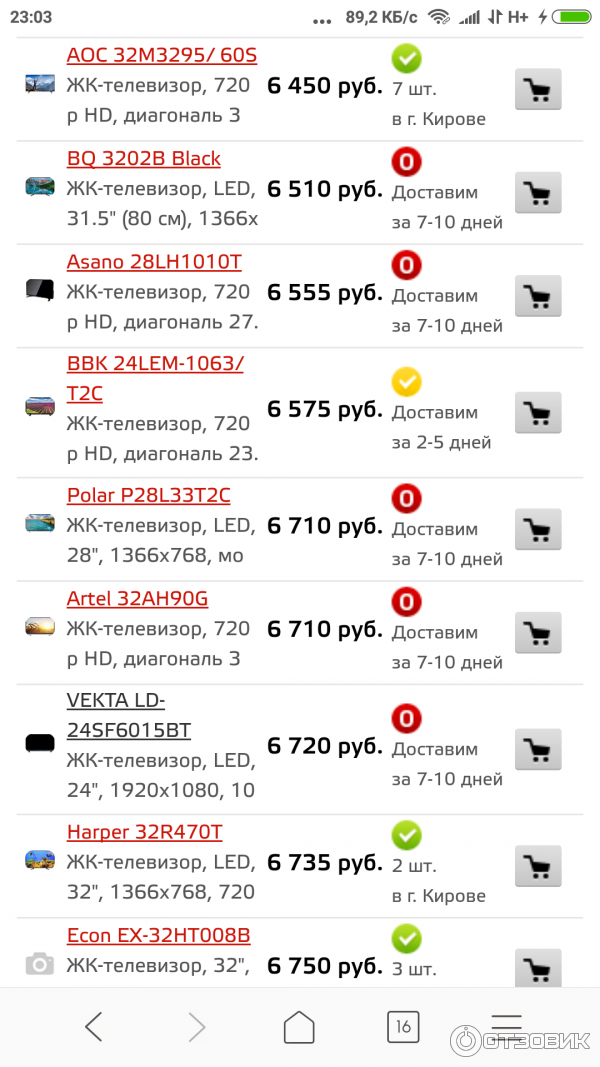Viewport: 600px width, 1067px height.
Task: Add VEKTA LD-24SF6015BT to cart
Action: 538,749
